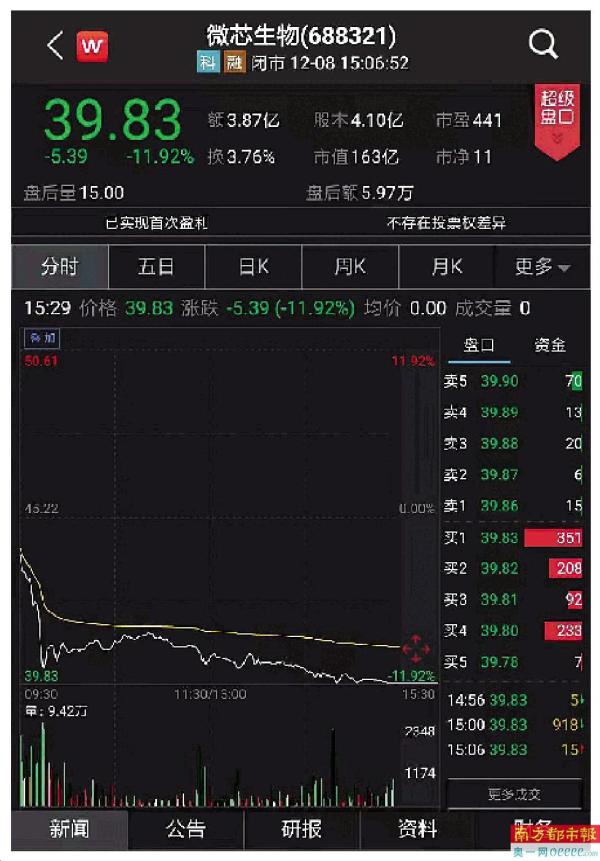Switch to the 周K chart
The height and width of the screenshot is (861, 600).
[350, 267]
